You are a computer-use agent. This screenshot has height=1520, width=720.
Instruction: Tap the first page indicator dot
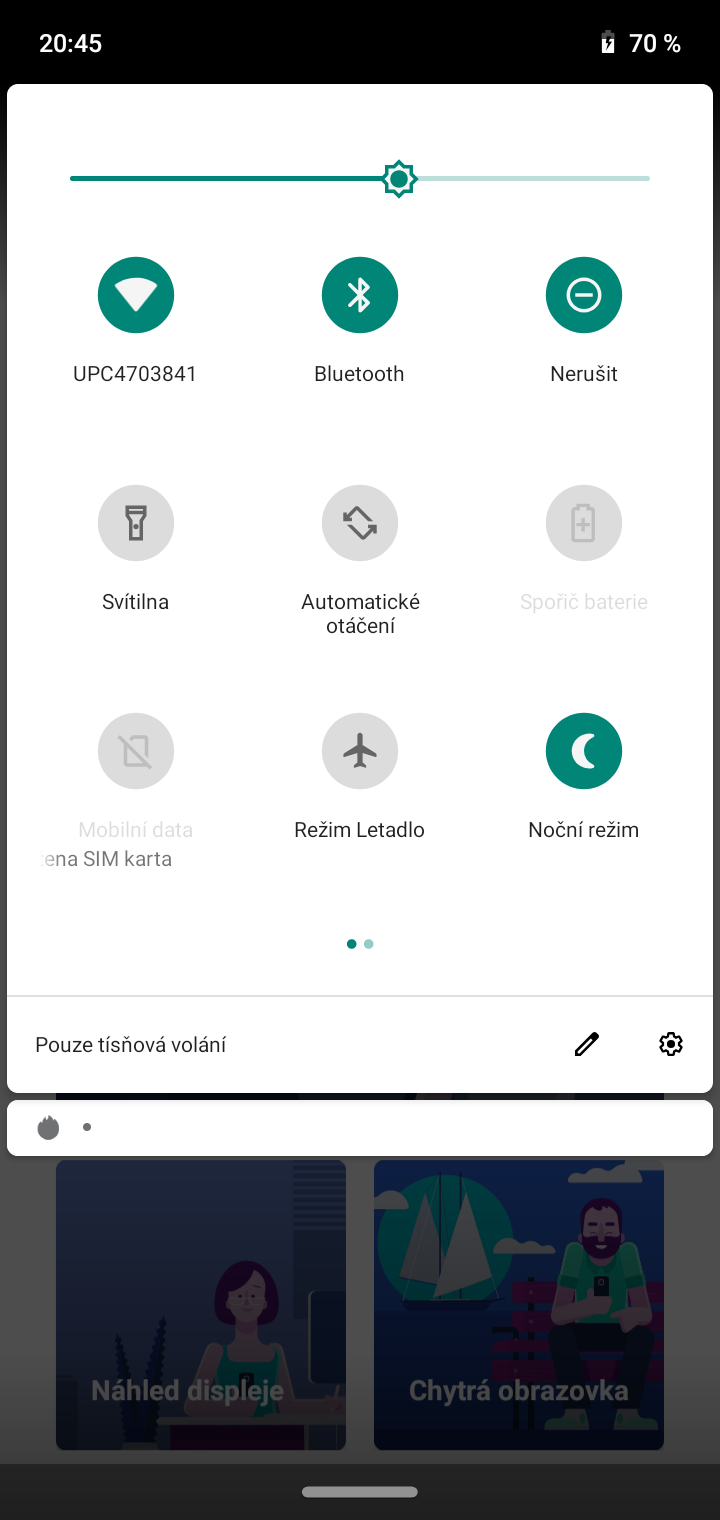[x=351, y=943]
